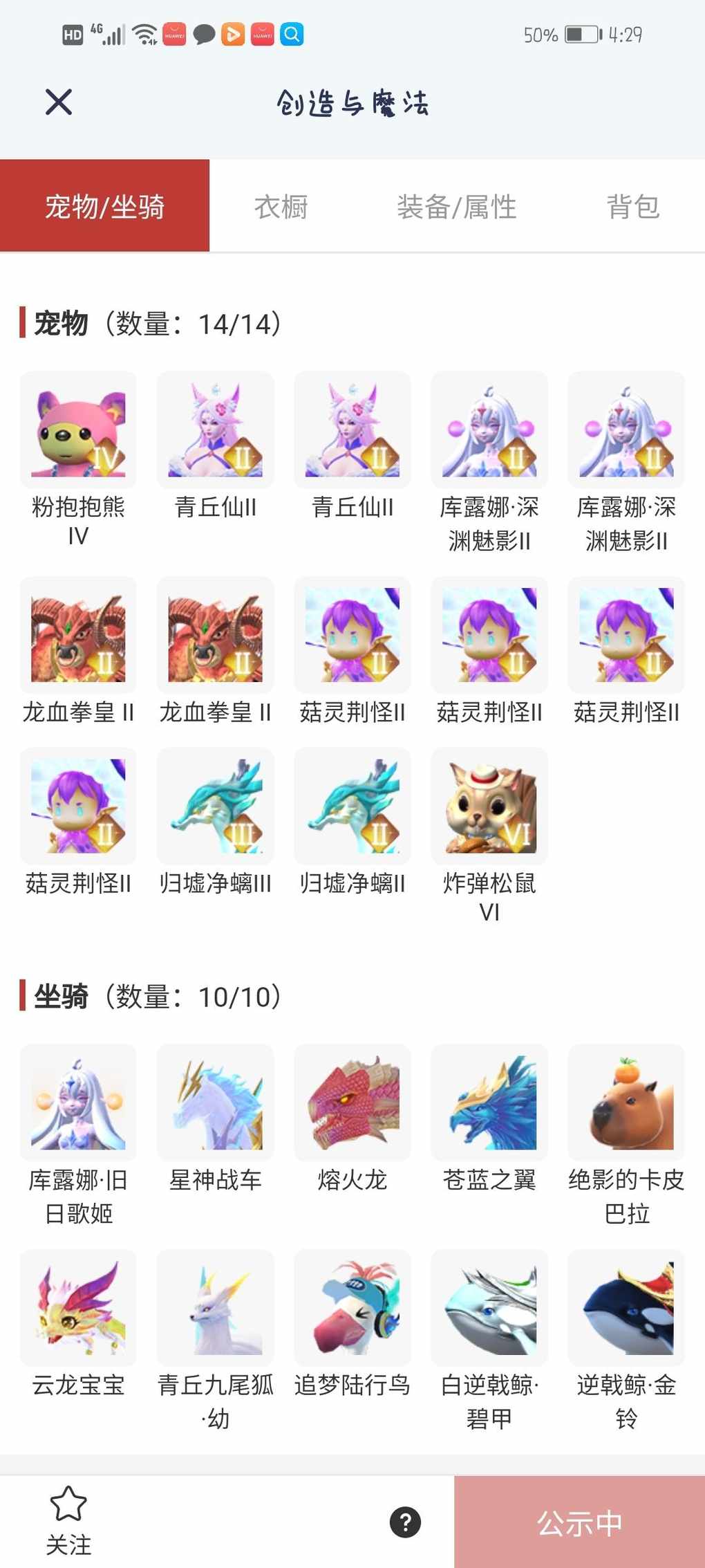Open the 熔火龙 mount
Viewport: 705px width, 1568px height.
(352, 1103)
